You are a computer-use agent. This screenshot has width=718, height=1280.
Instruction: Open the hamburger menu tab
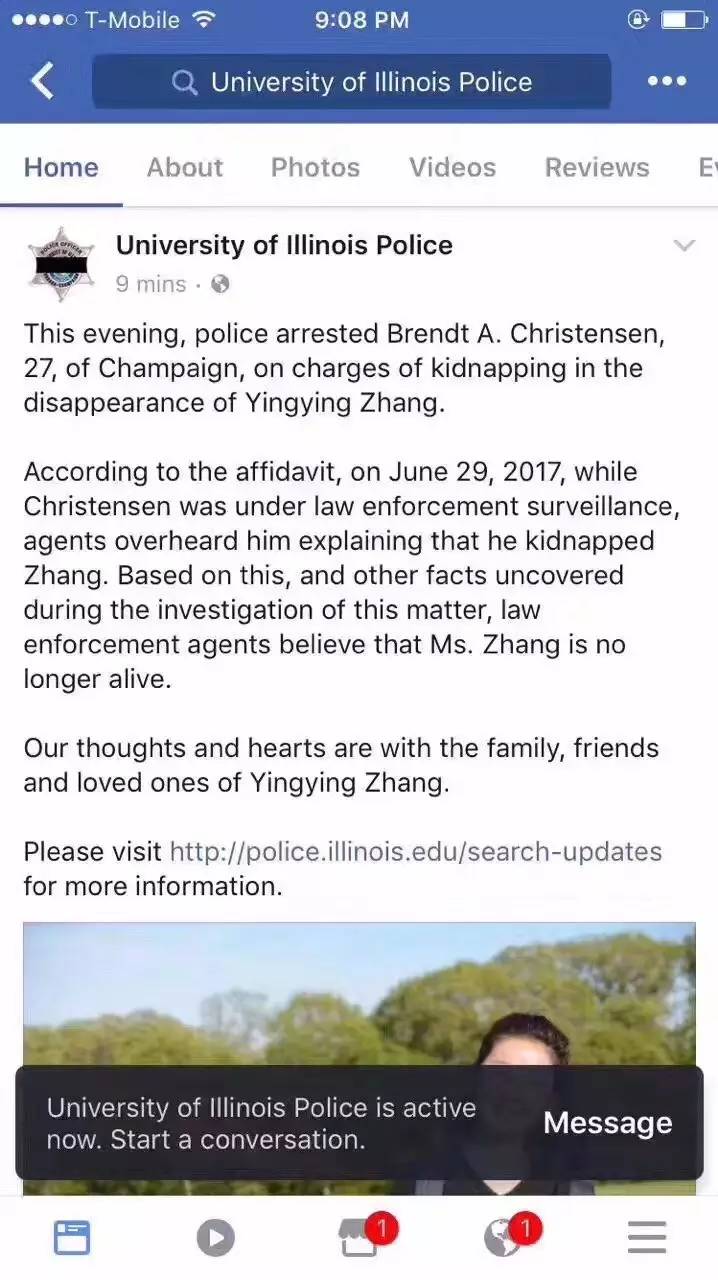[647, 1238]
